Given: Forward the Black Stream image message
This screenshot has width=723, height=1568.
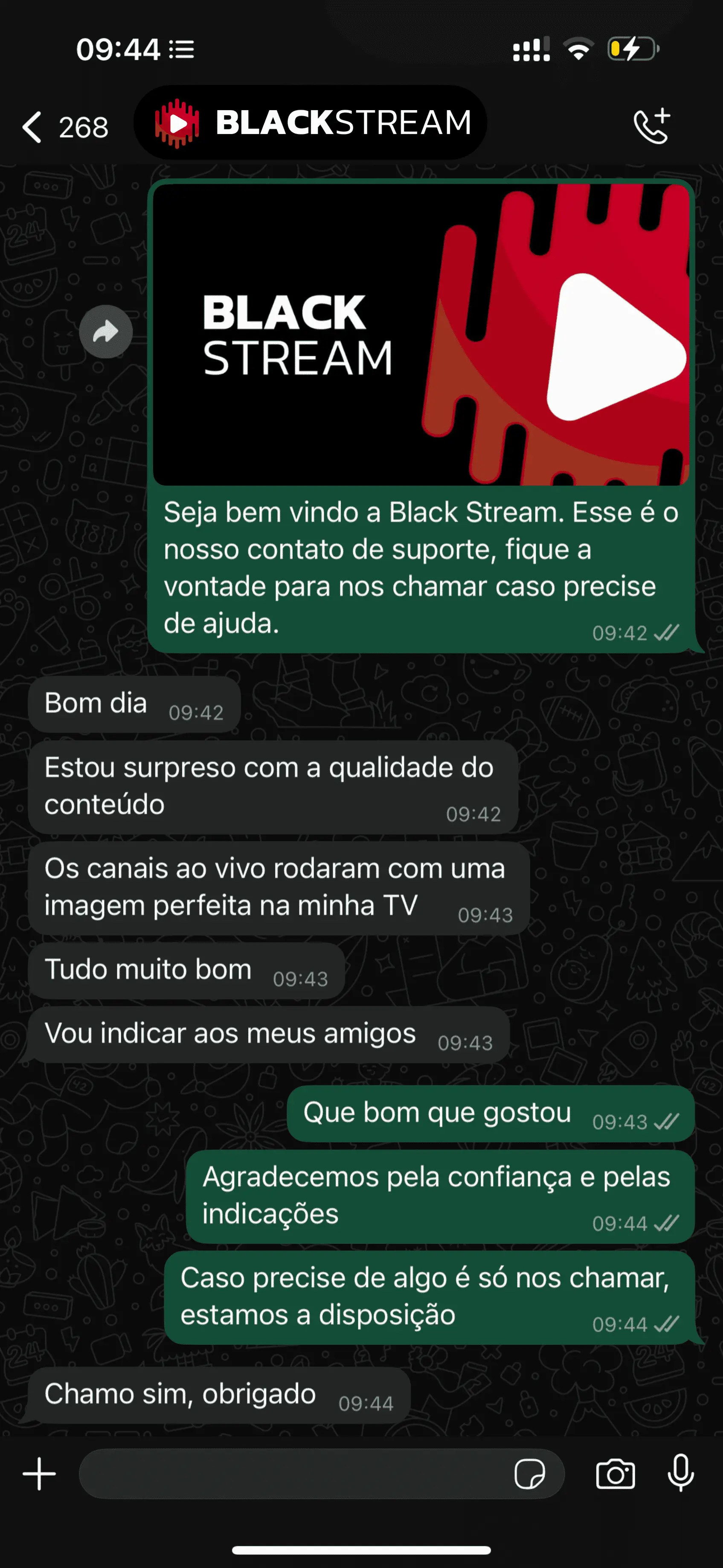Looking at the screenshot, I should [x=106, y=332].
